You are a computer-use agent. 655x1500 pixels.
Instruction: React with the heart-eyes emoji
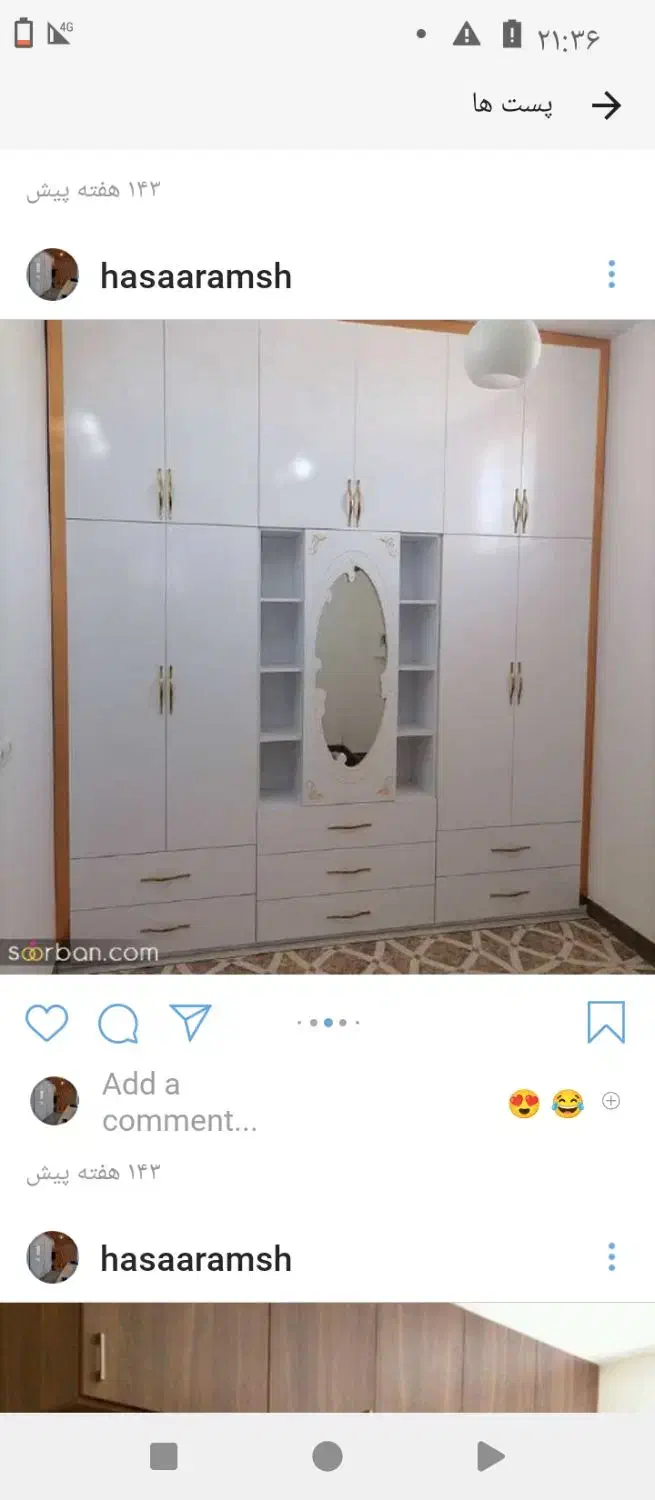coord(524,1103)
